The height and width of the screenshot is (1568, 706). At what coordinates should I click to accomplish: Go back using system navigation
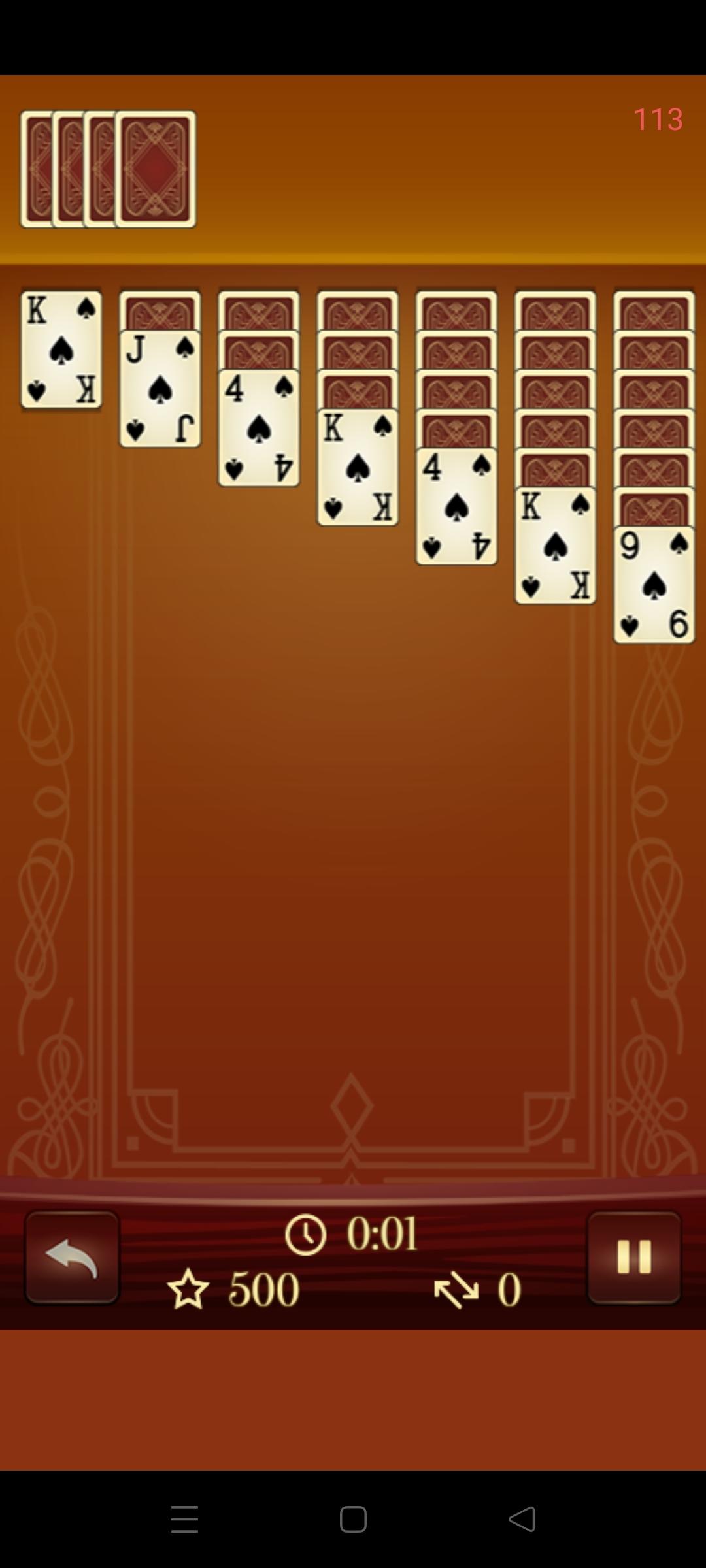(x=522, y=1519)
